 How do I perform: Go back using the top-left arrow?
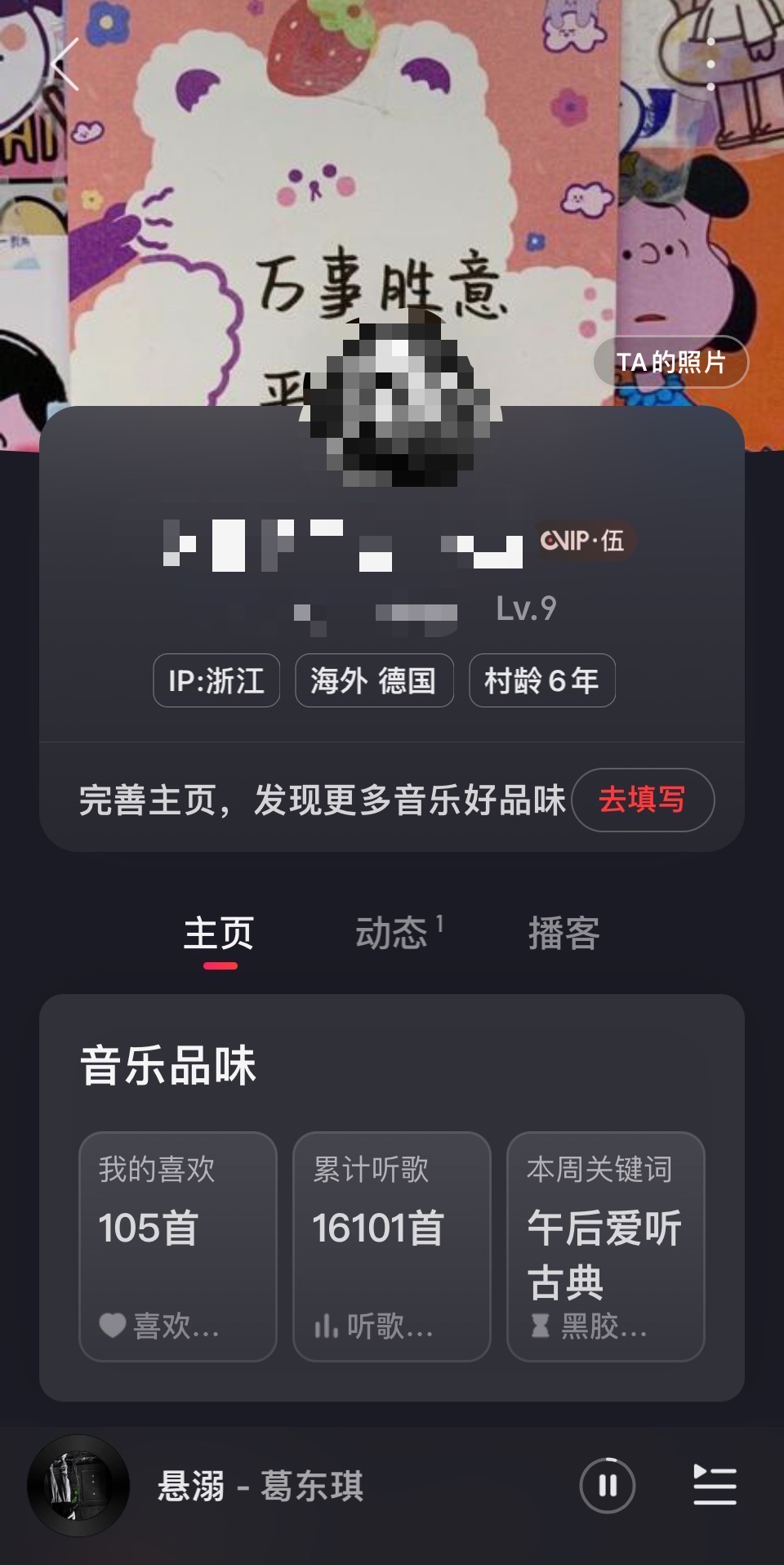pyautogui.click(x=65, y=63)
